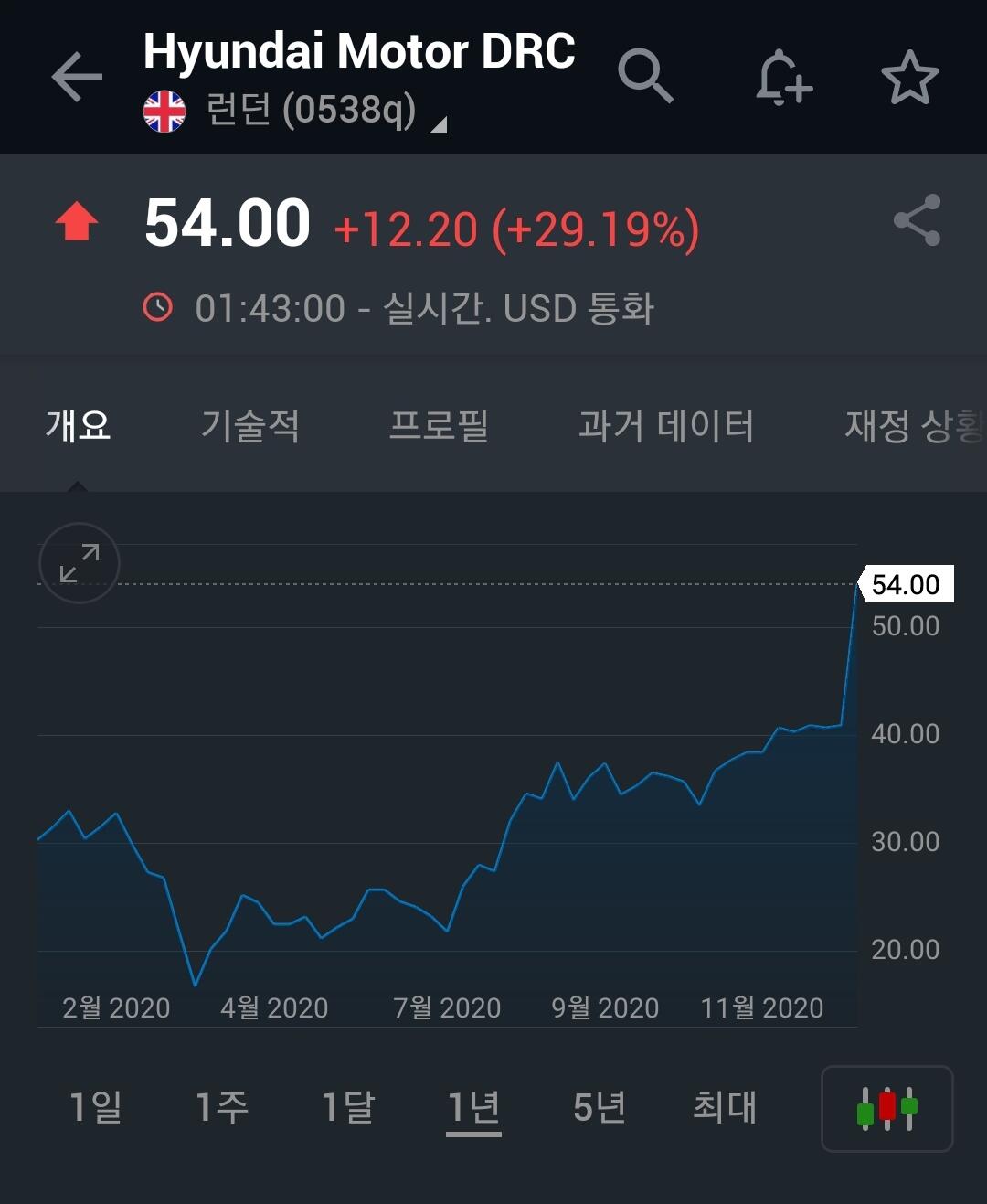Switch to the 기술적 tab
987x1204 pixels.
pyautogui.click(x=249, y=426)
